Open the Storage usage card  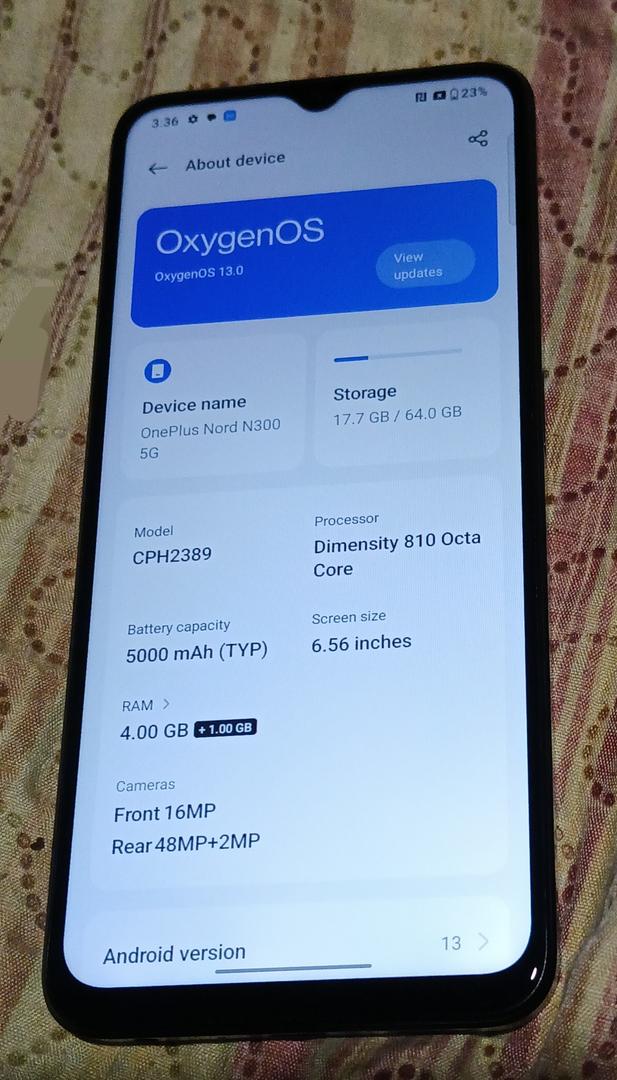tap(405, 395)
